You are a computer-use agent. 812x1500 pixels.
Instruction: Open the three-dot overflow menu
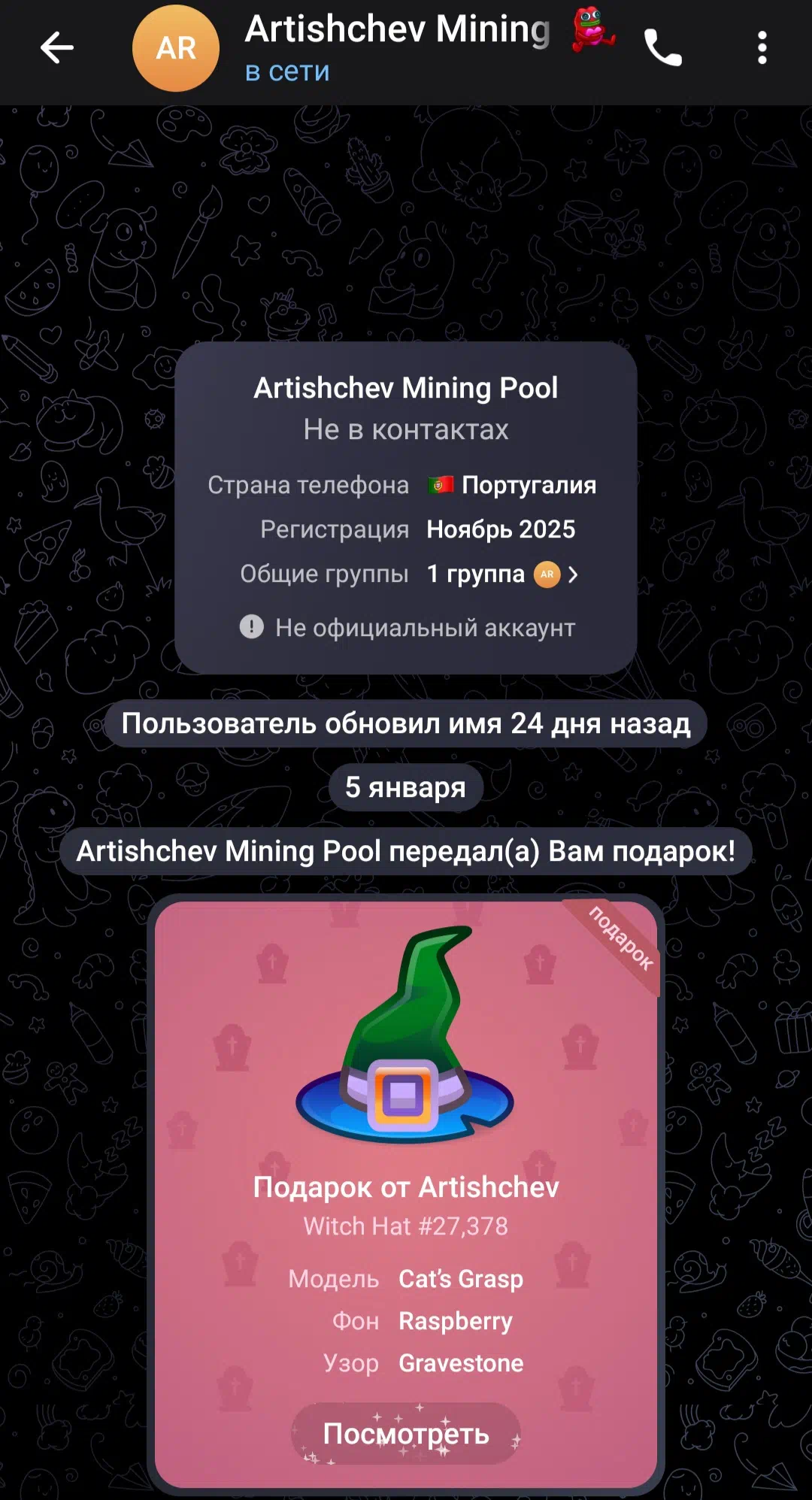pyautogui.click(x=762, y=48)
